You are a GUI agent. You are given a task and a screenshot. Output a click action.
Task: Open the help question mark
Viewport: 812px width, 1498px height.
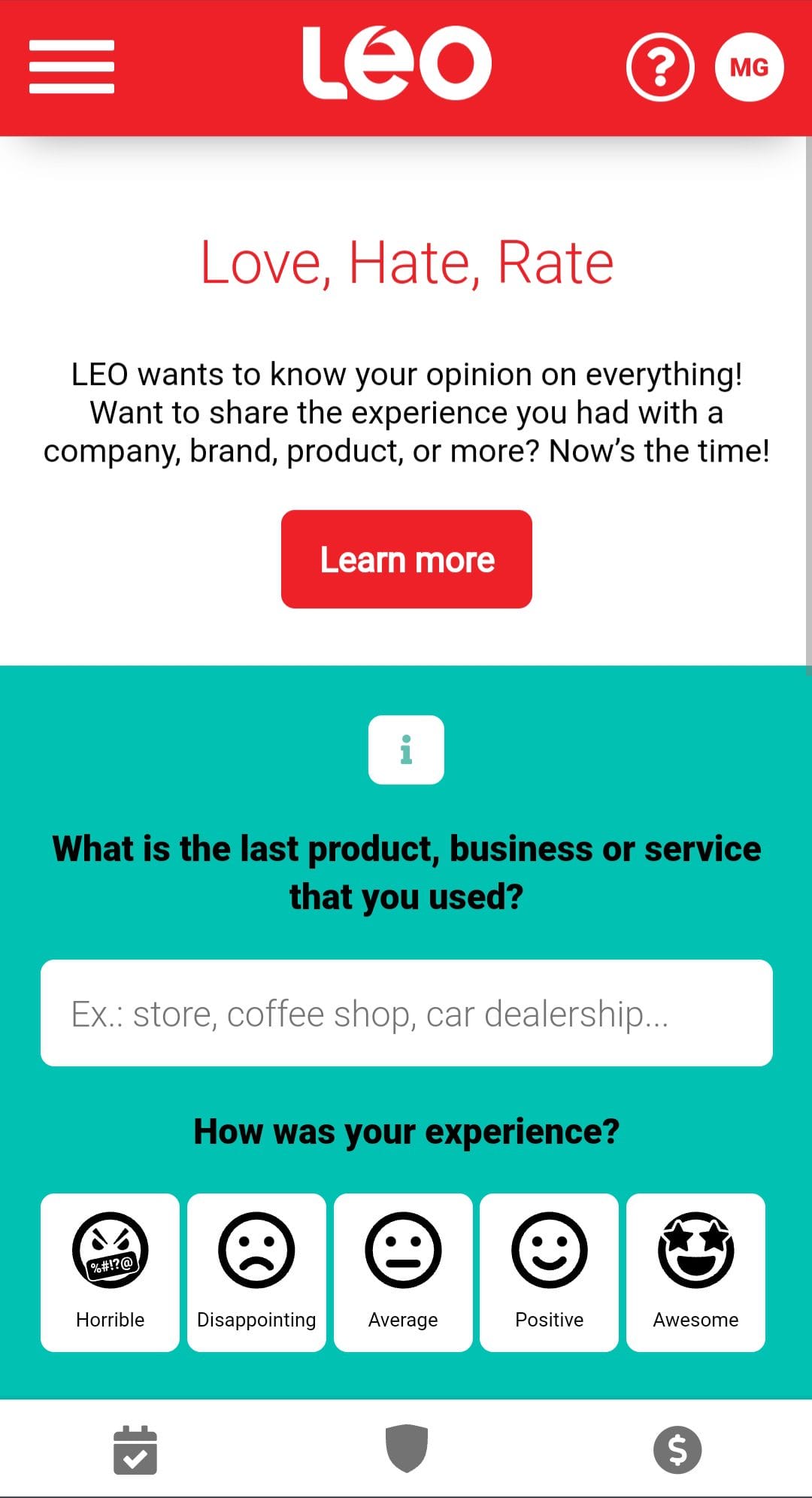660,68
